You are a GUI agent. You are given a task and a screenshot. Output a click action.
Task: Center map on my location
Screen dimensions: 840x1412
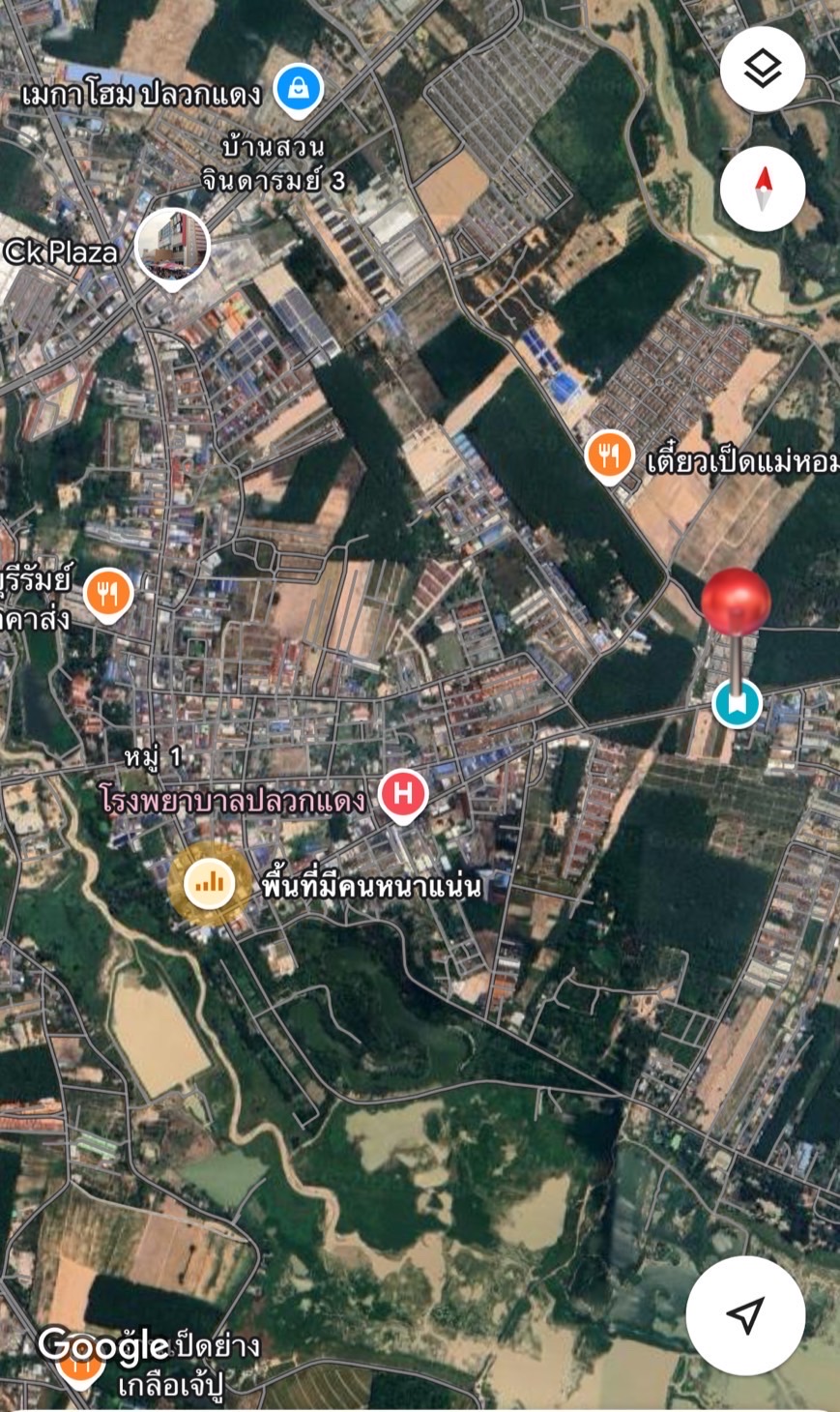pos(745,1315)
